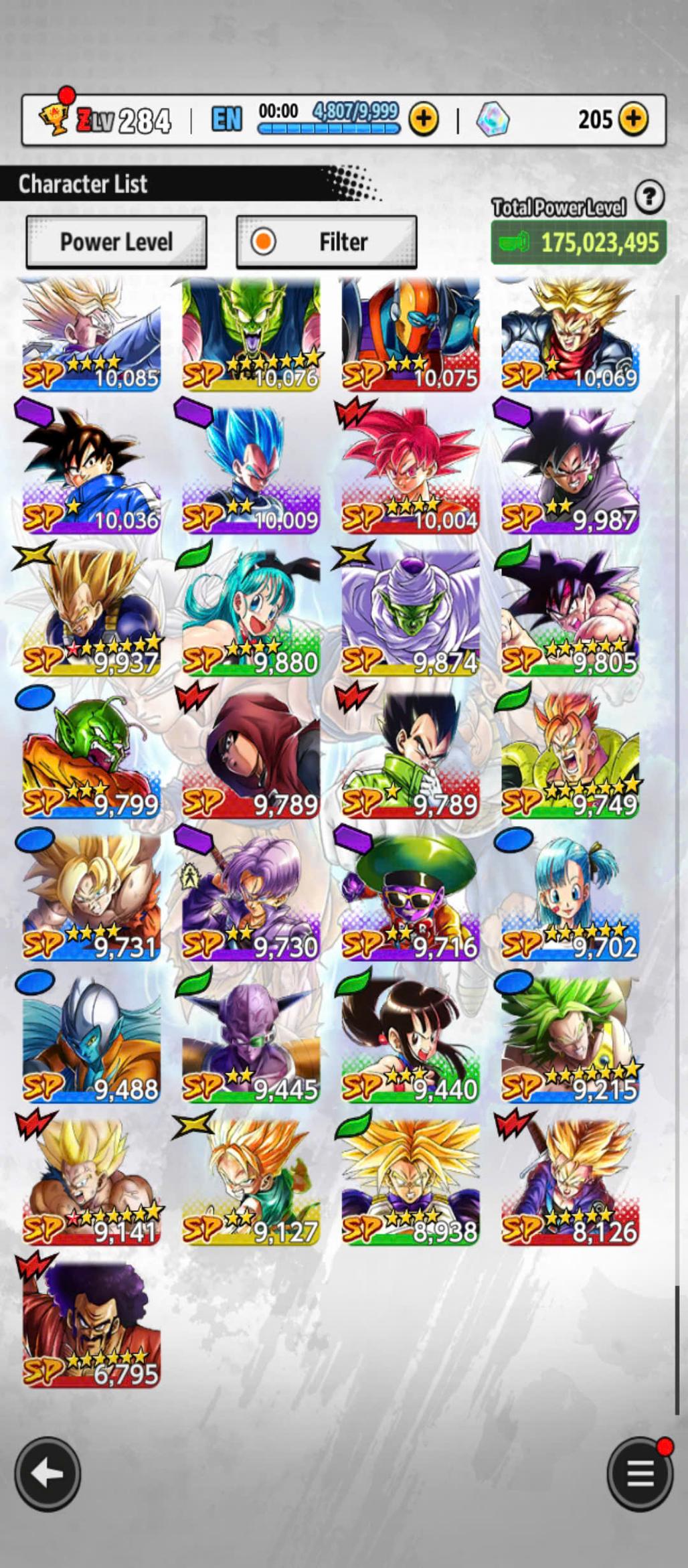Tap the Power Level sort button
Screen dimensions: 688x1568
tap(116, 242)
